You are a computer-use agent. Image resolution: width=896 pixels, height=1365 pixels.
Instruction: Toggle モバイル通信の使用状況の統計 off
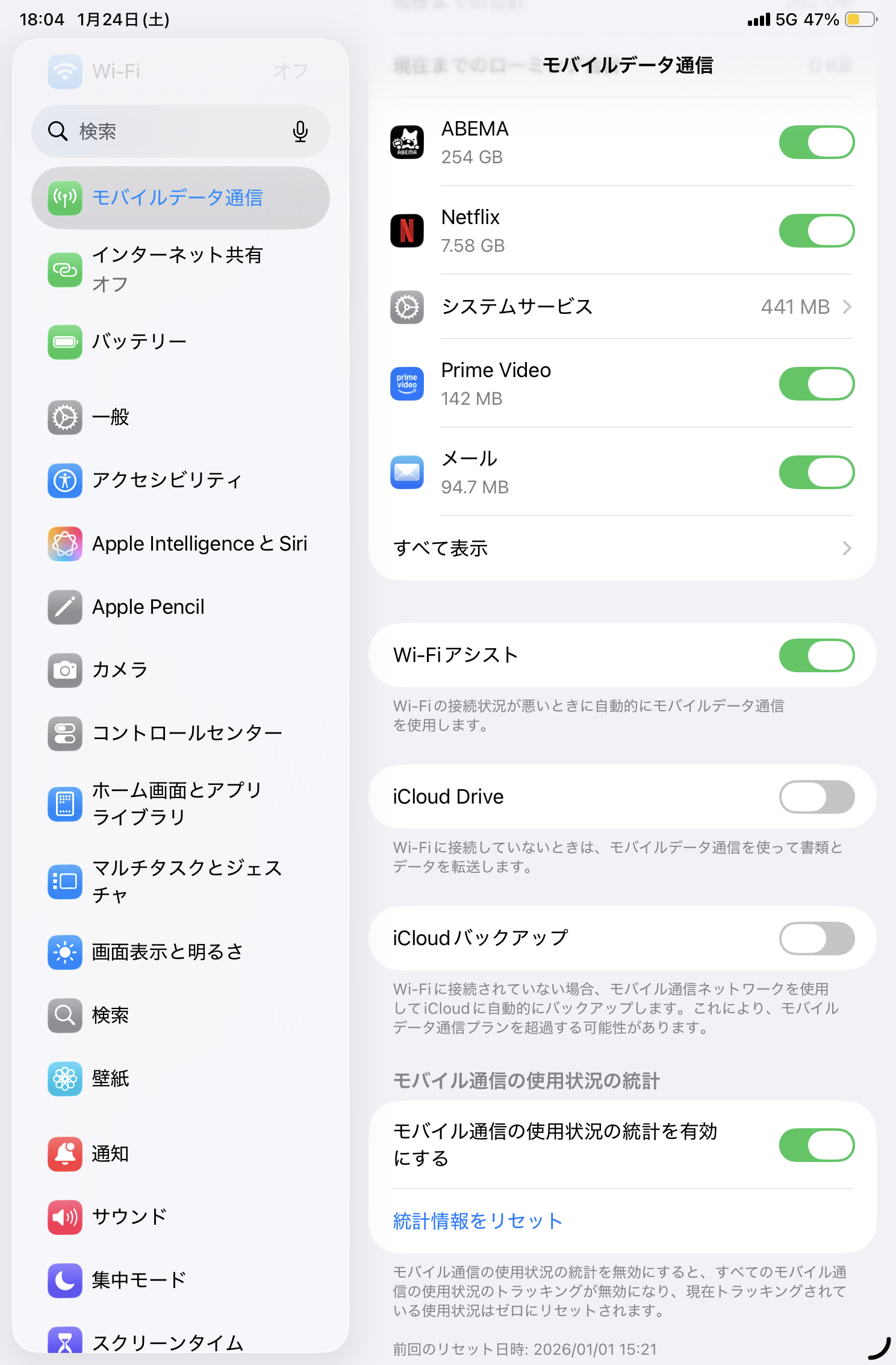click(816, 1145)
